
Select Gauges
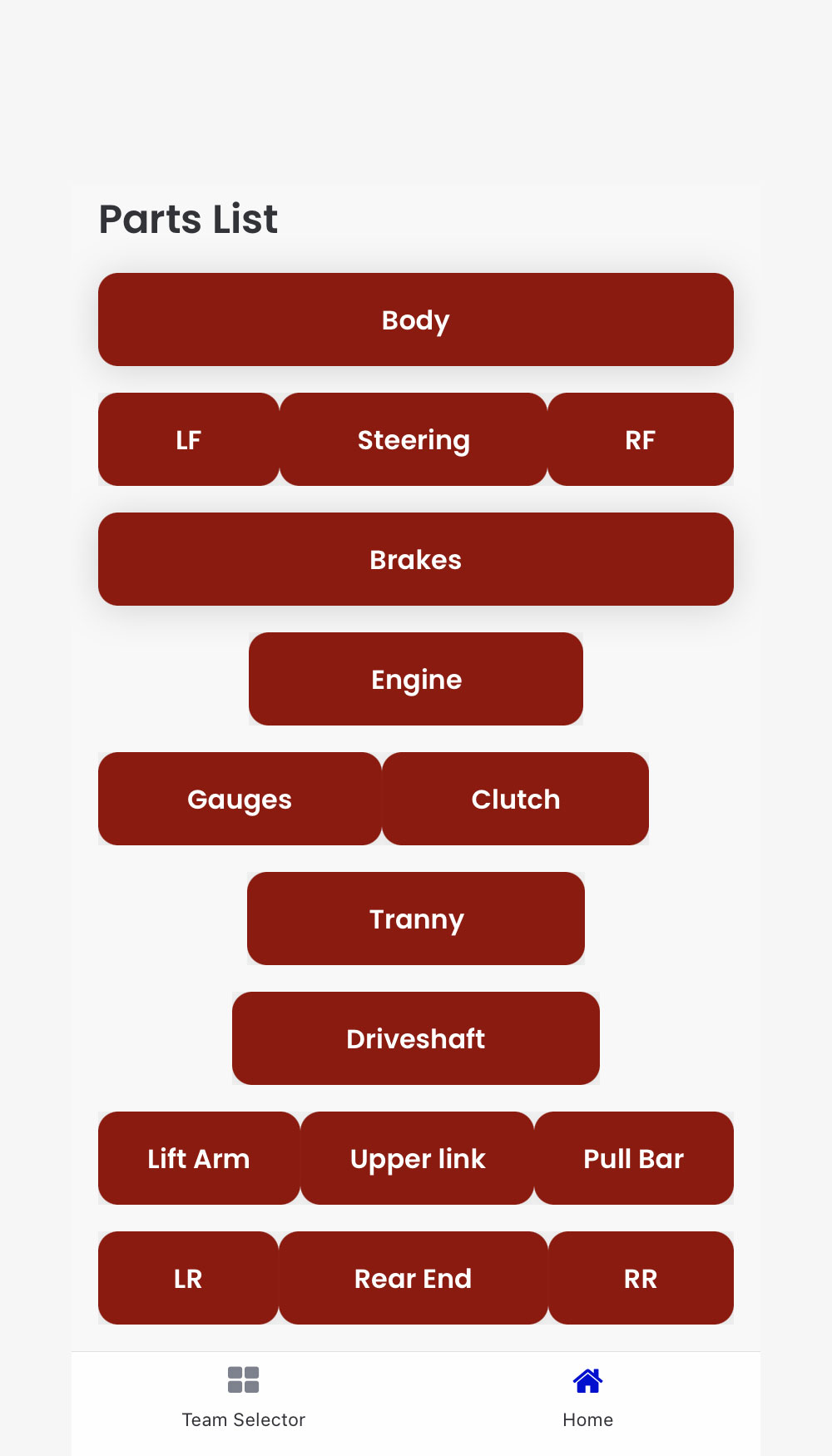pos(240,799)
